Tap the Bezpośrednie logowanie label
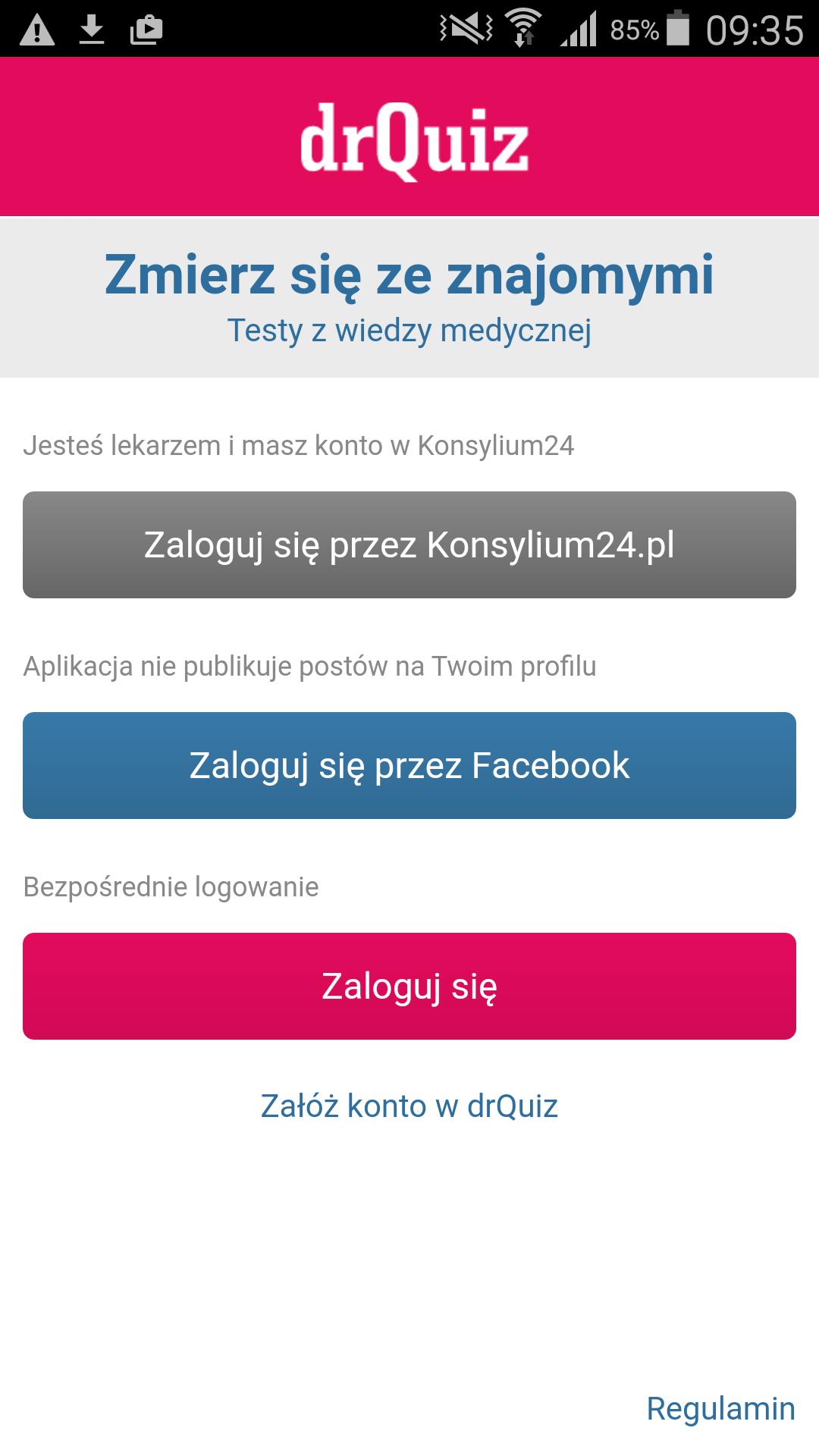The image size is (819, 1456). (171, 886)
